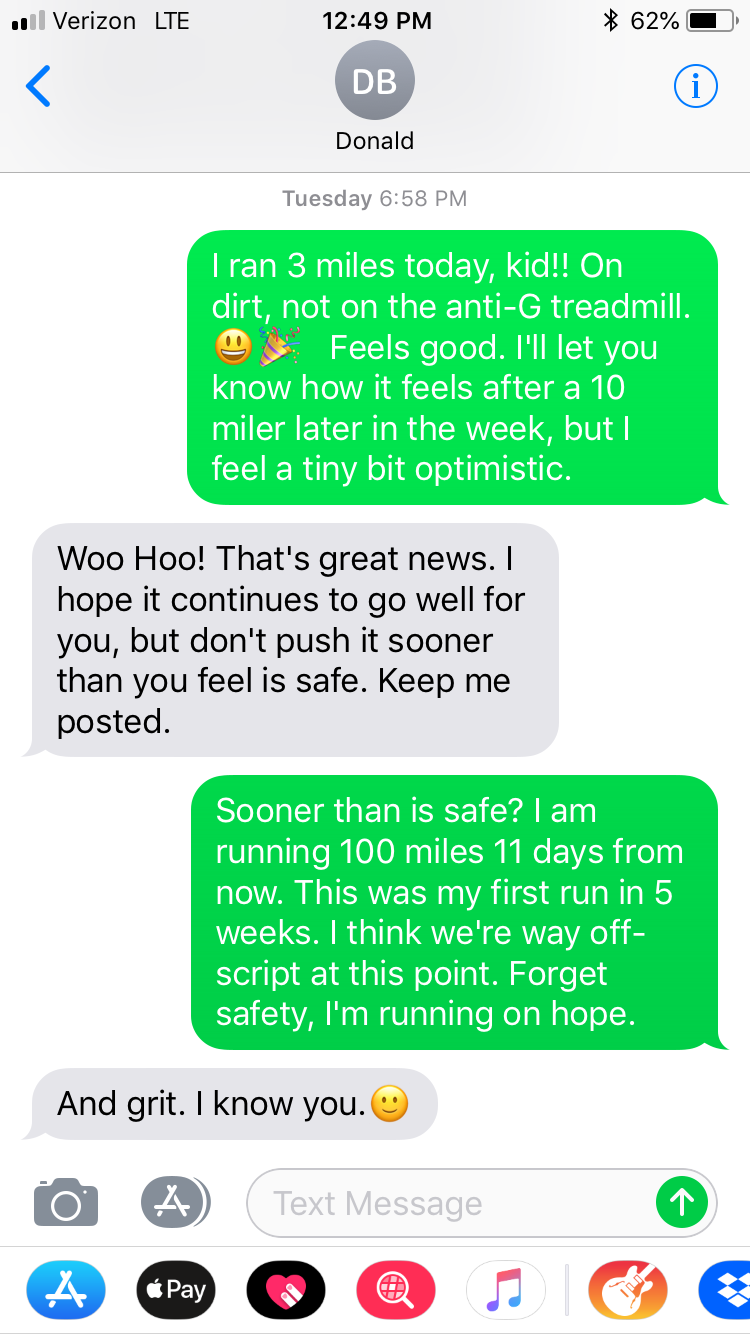
Task: Go back to the messages list
Action: pos(38,87)
